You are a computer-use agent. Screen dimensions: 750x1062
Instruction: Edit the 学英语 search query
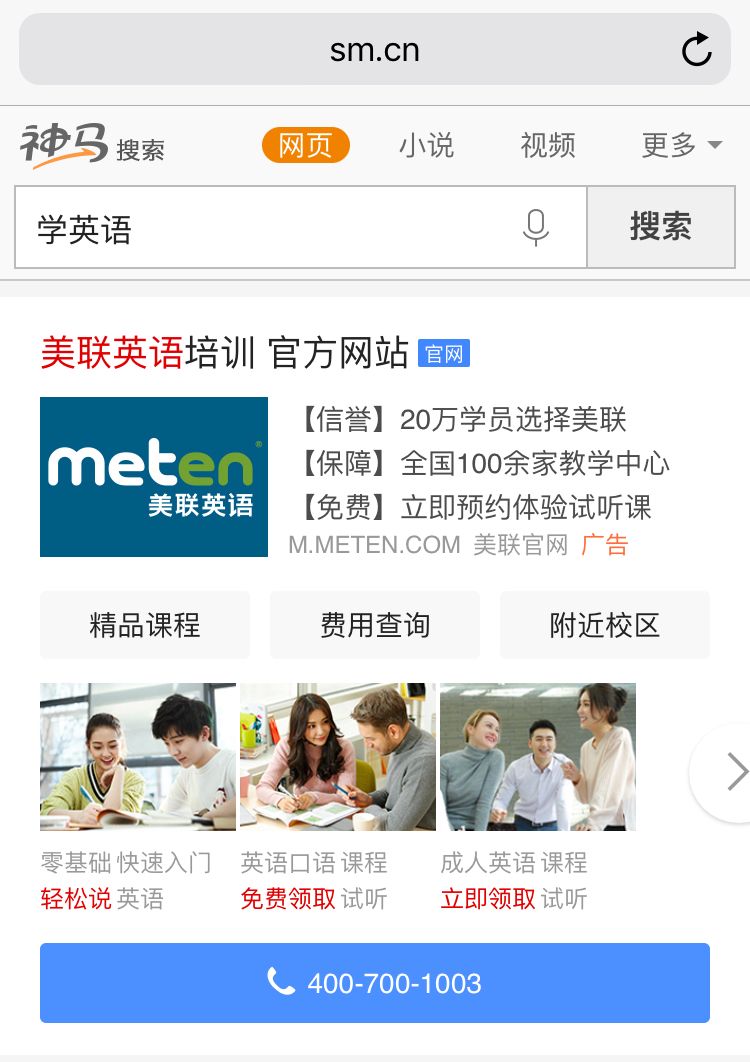click(260, 228)
